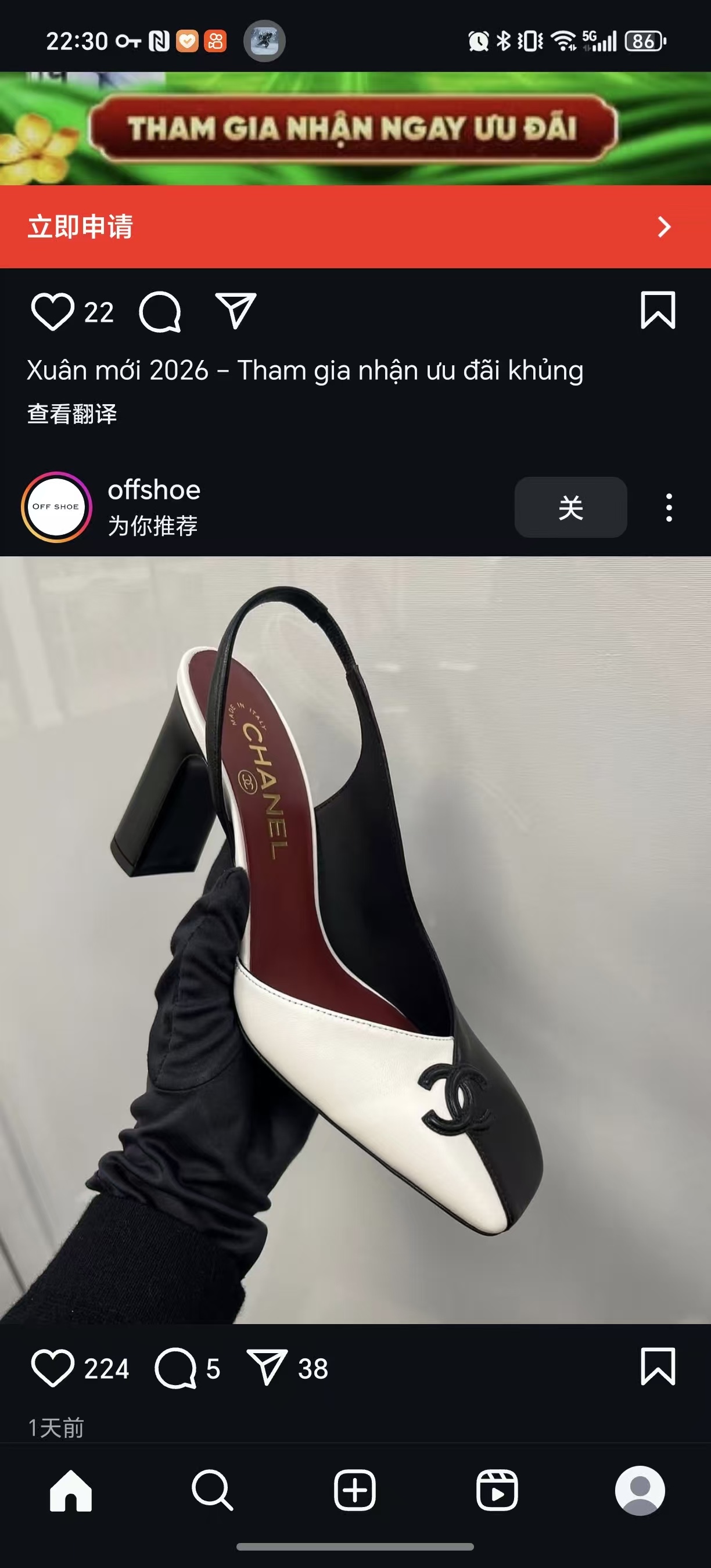Save the offshoe post to bookmarks

[658, 1367]
